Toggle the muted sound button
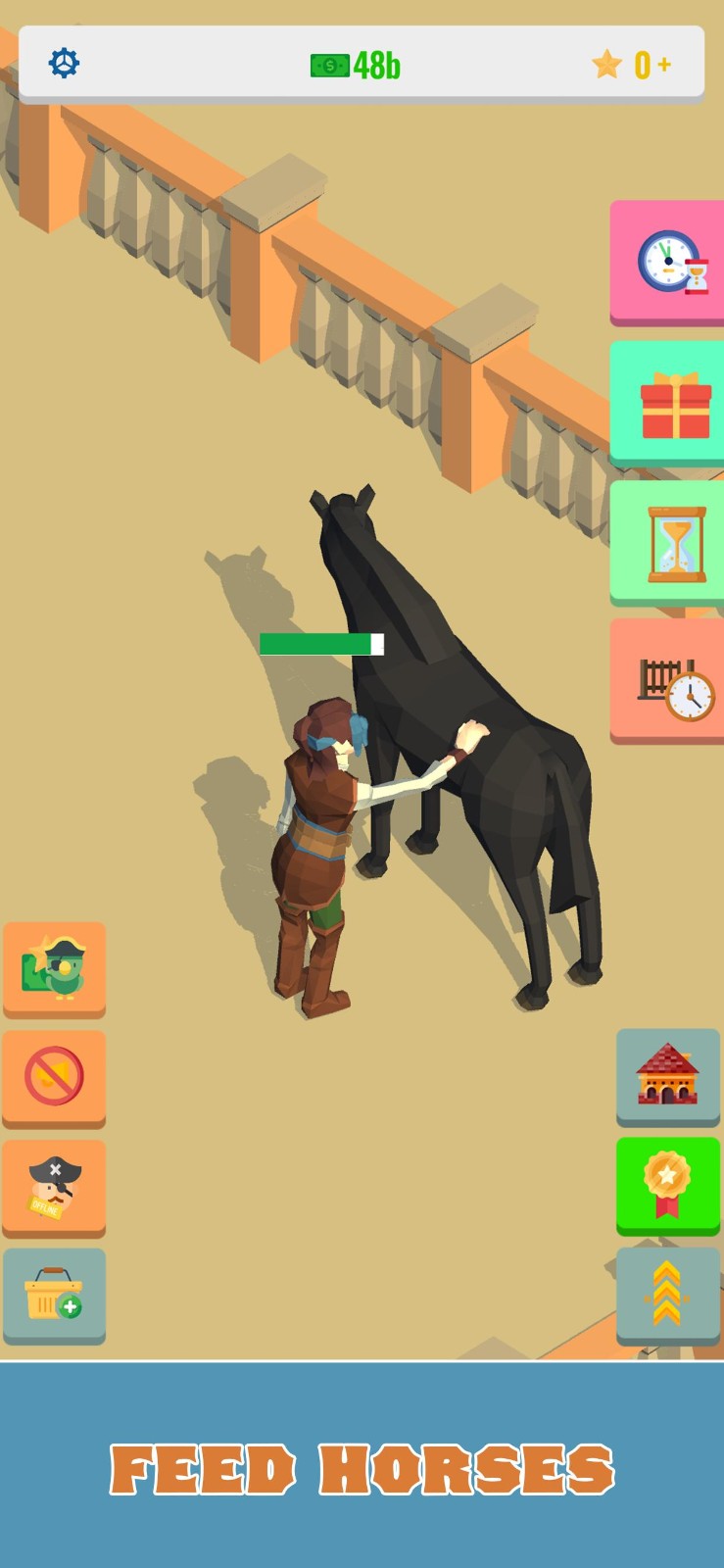 pyautogui.click(x=54, y=1077)
